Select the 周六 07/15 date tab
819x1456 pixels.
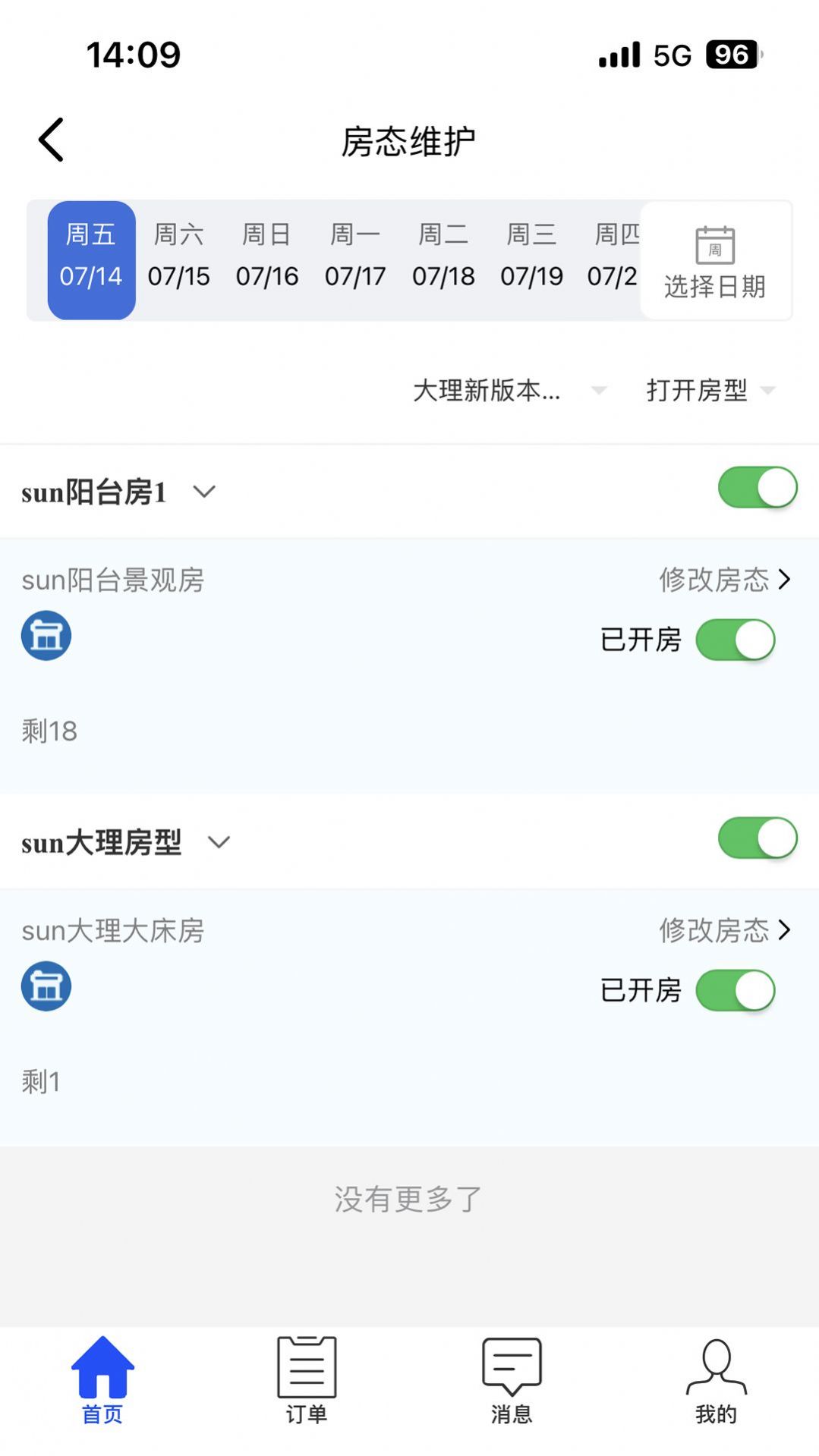pos(178,256)
